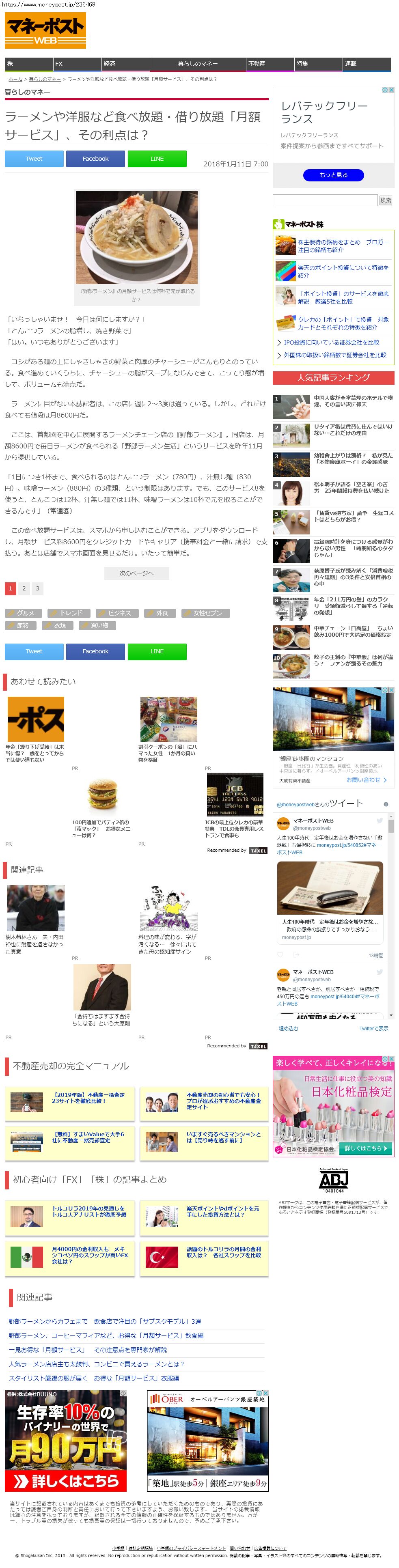Share the article via the top Tweet button
The width and height of the screenshot is (399, 1568).
click(34, 159)
